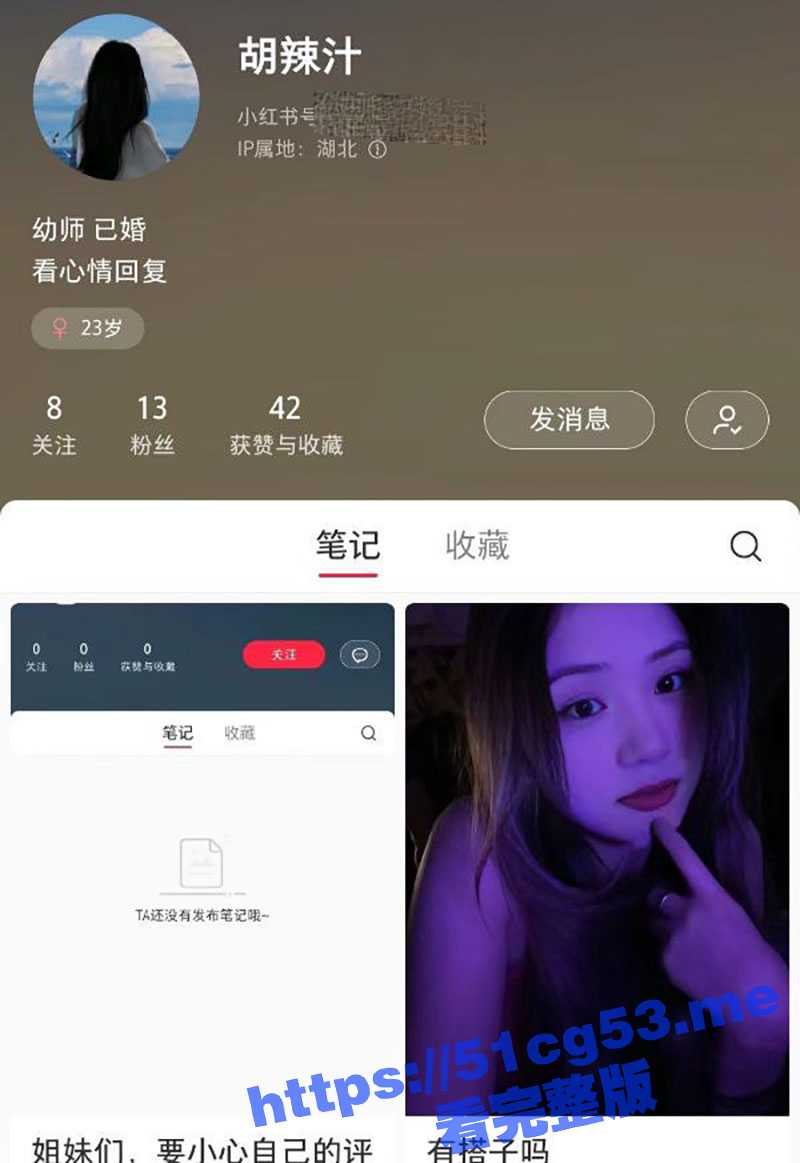Image resolution: width=800 pixels, height=1163 pixels.
Task: Tap the 发消息 button
Action: pos(569,420)
